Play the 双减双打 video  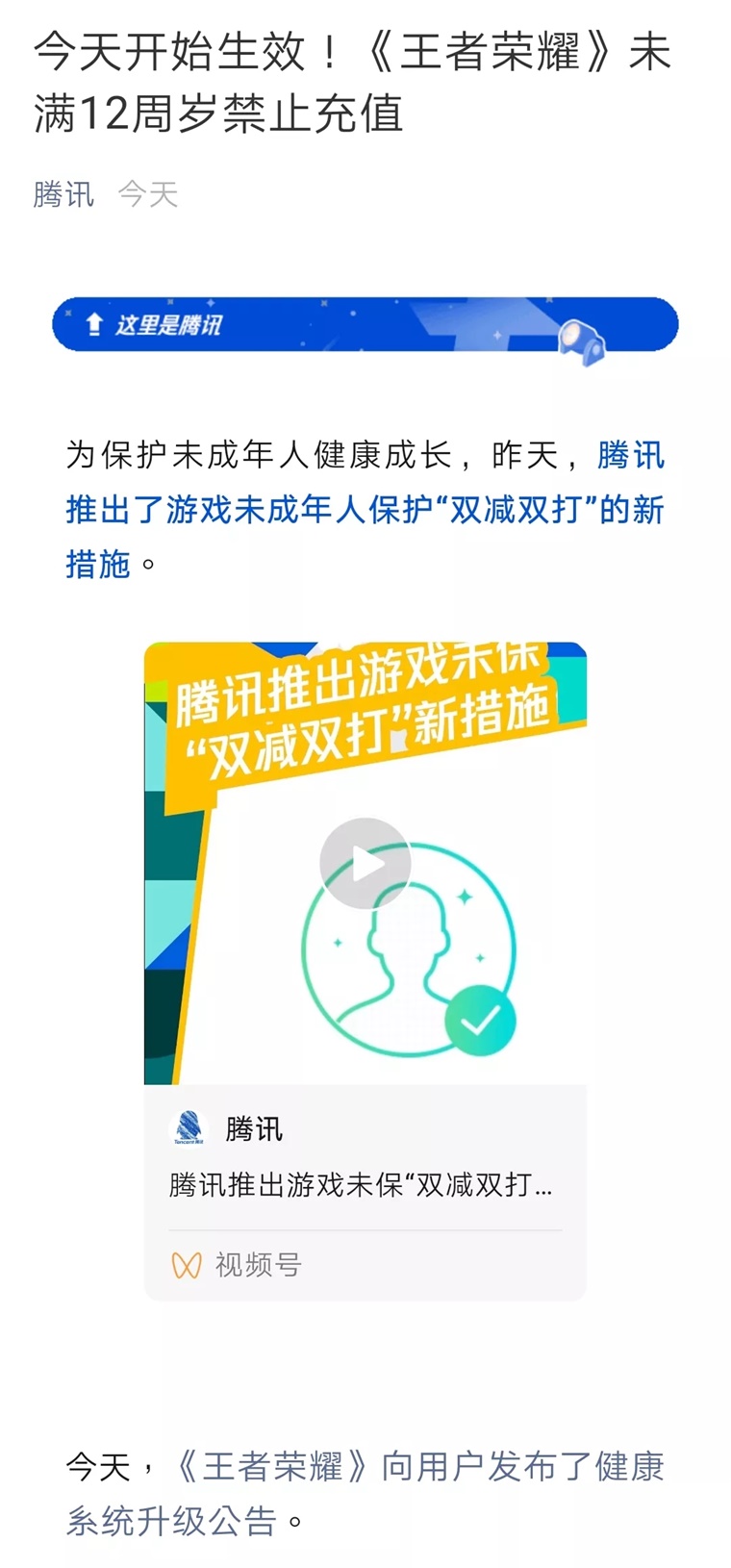point(365,864)
